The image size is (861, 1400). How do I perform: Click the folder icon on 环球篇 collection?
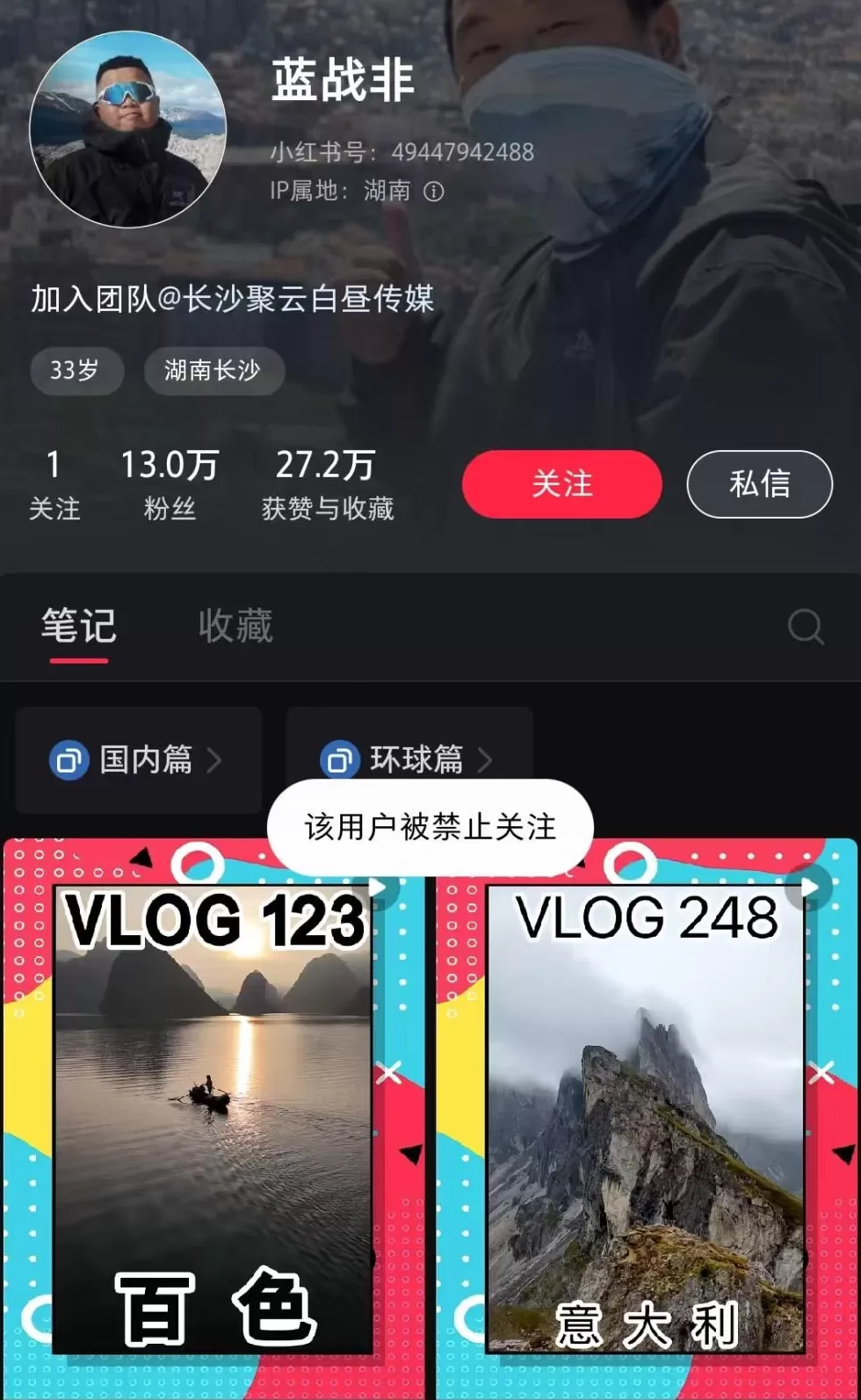pyautogui.click(x=338, y=761)
